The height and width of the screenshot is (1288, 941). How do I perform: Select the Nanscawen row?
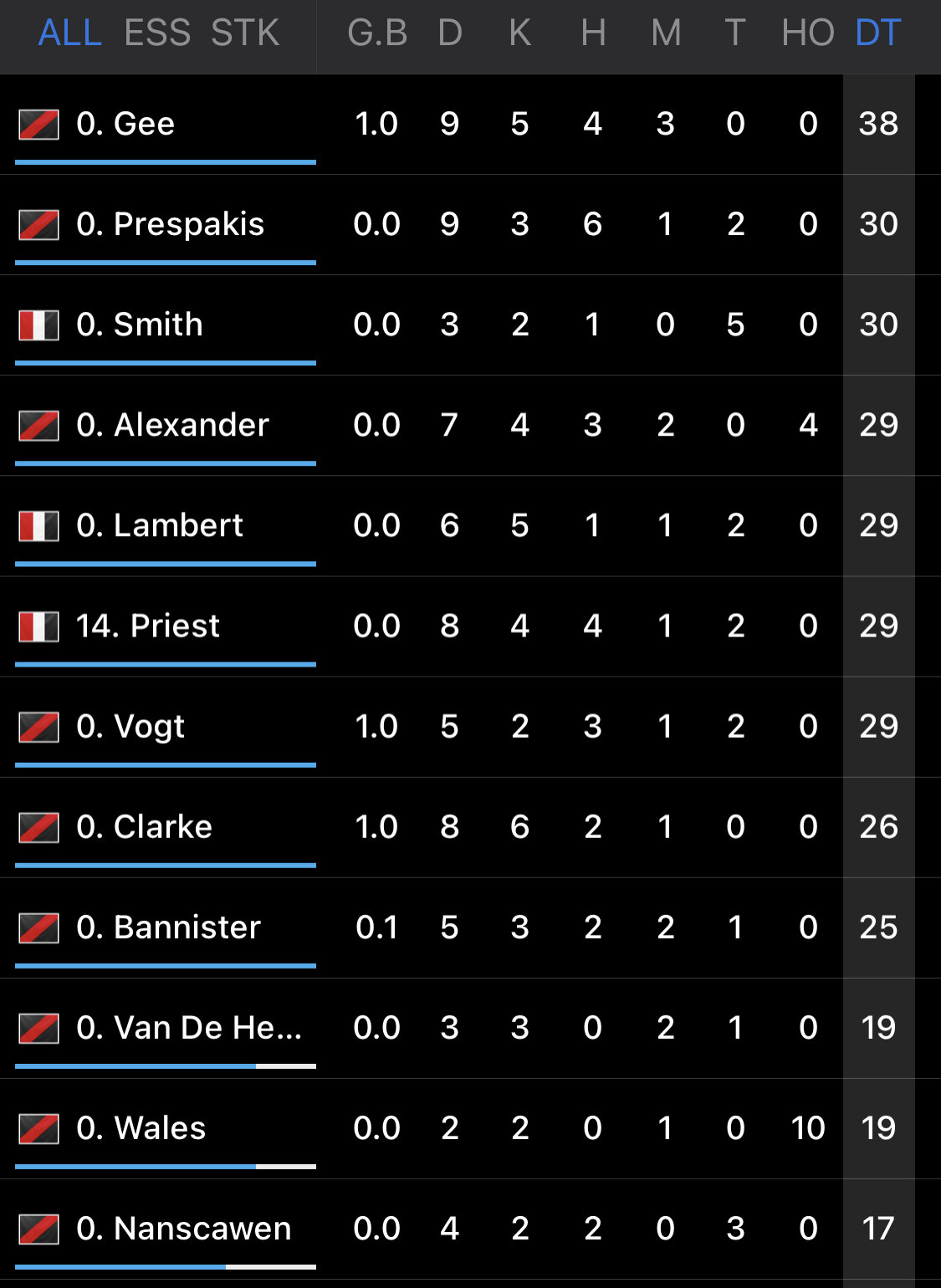tap(470, 1229)
